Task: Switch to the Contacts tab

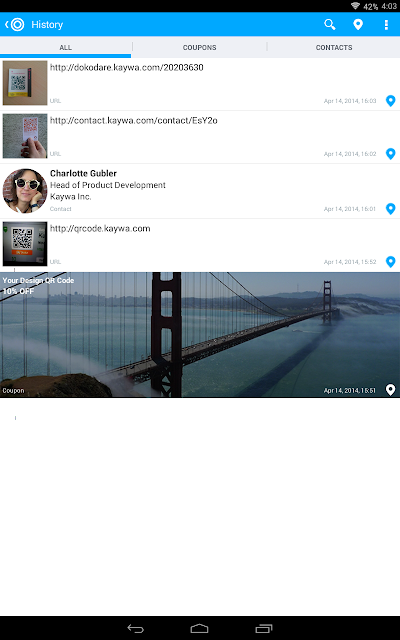Action: [x=334, y=47]
